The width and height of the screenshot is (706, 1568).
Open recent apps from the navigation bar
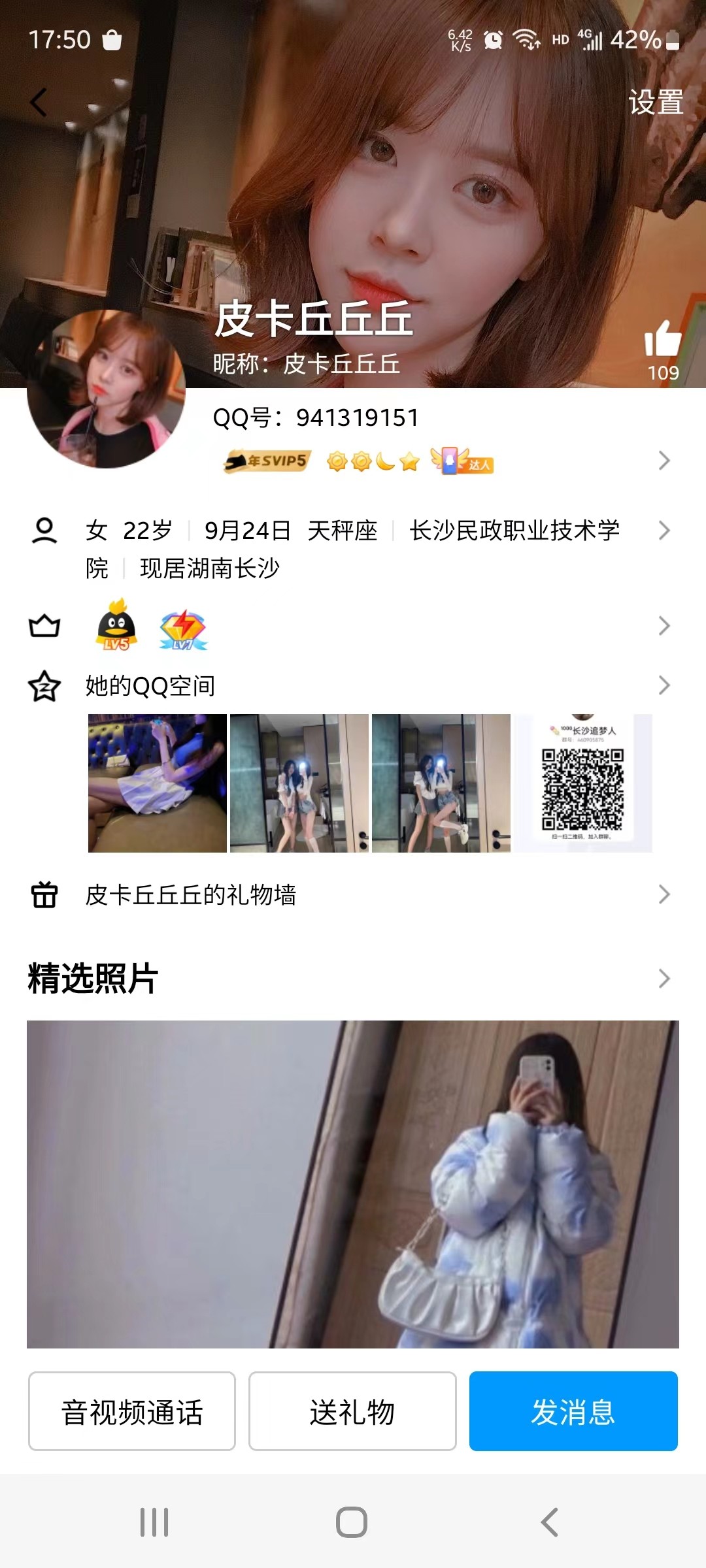155,1522
